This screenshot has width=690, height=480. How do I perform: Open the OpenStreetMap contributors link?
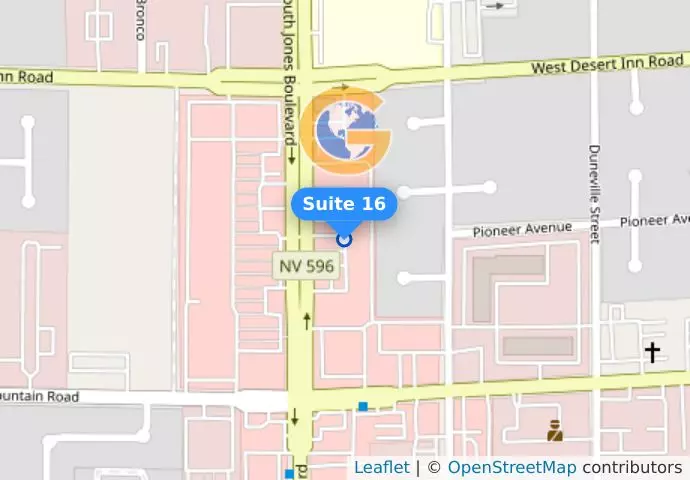pyautogui.click(x=510, y=467)
